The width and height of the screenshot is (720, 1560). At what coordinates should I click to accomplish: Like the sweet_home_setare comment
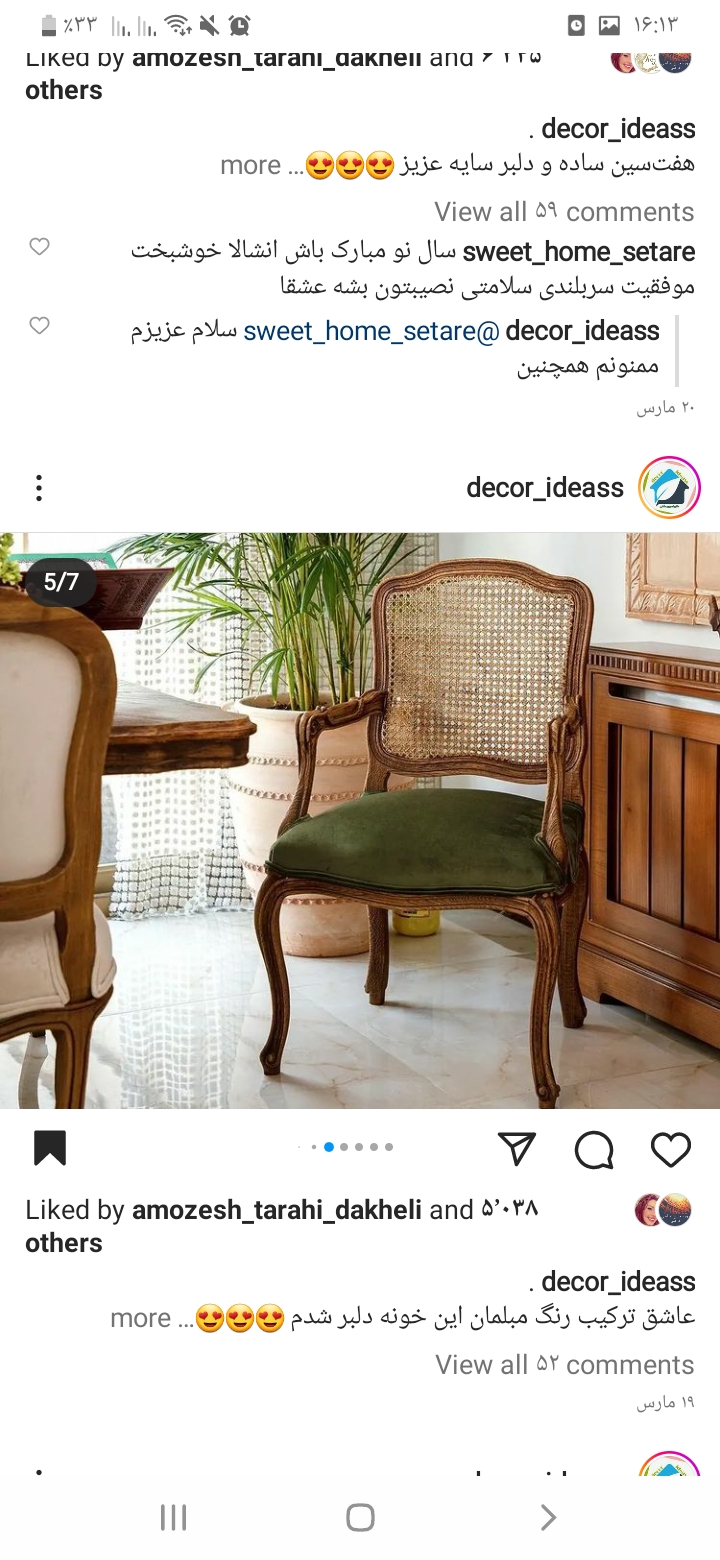39,247
